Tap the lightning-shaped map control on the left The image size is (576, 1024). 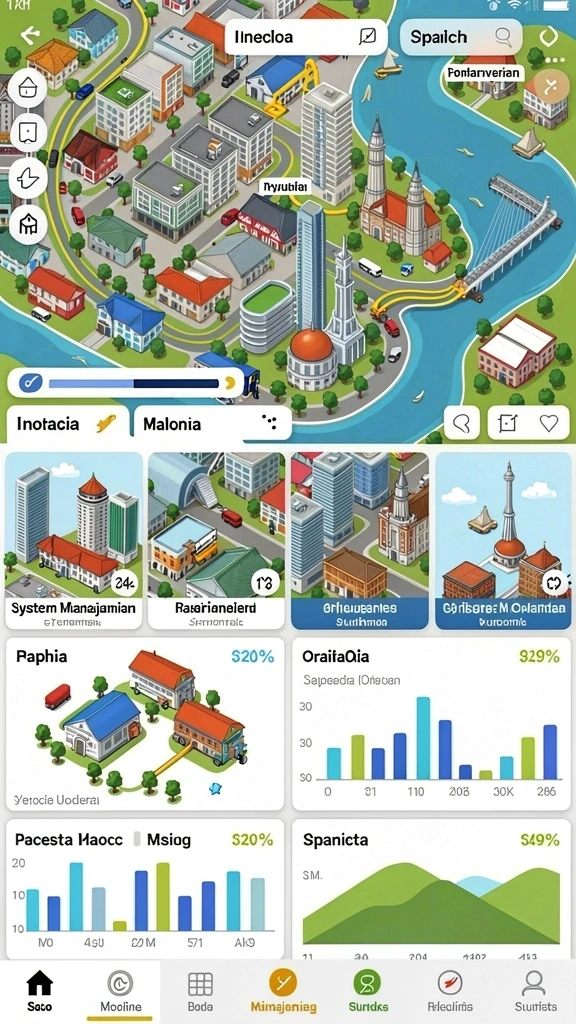(27, 178)
